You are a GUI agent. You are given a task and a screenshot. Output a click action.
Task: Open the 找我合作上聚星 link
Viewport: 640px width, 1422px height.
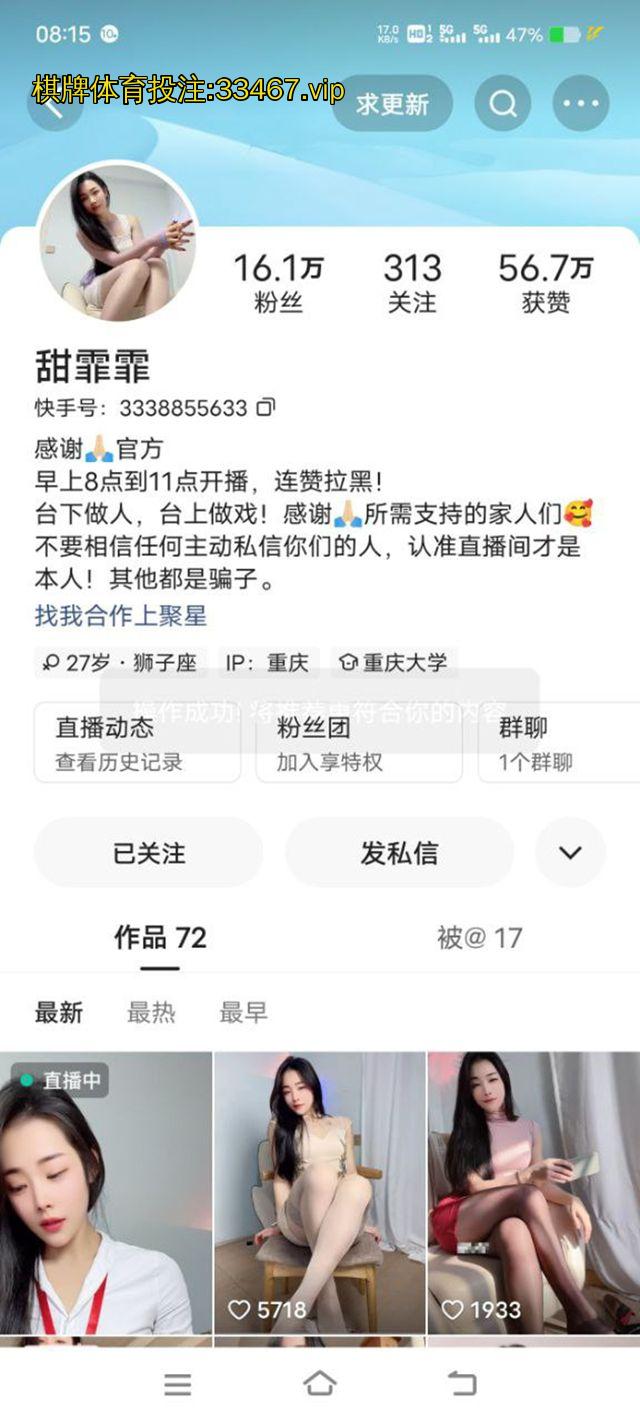120,615
